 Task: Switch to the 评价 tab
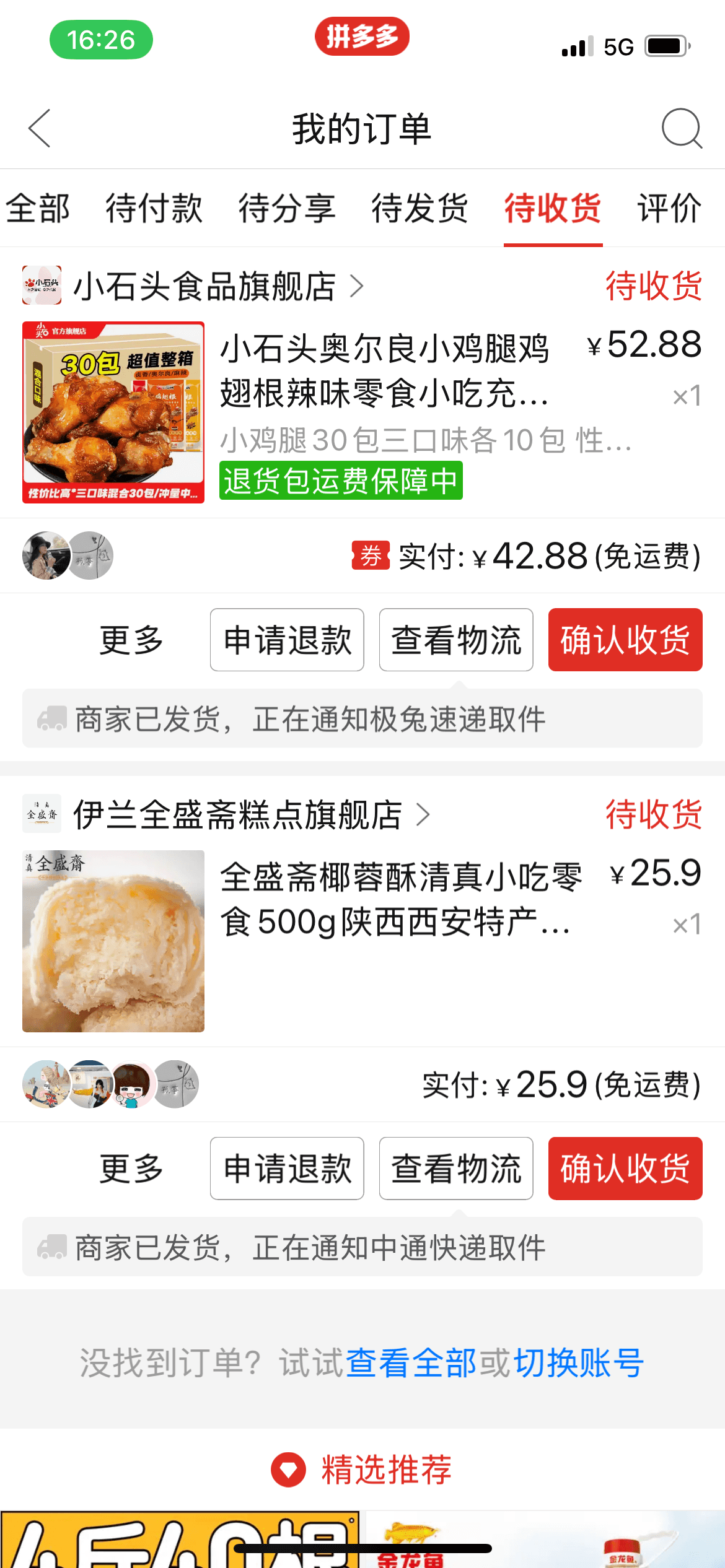pos(669,208)
